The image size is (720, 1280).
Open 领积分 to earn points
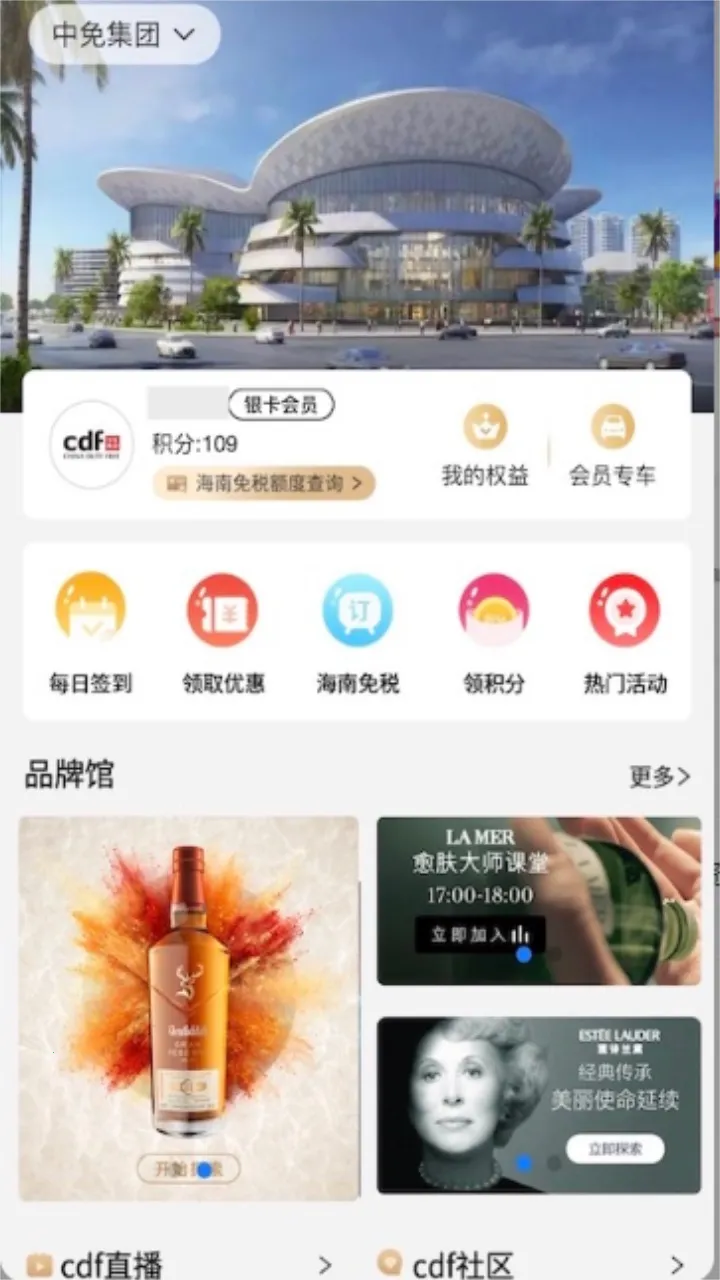[x=493, y=632]
